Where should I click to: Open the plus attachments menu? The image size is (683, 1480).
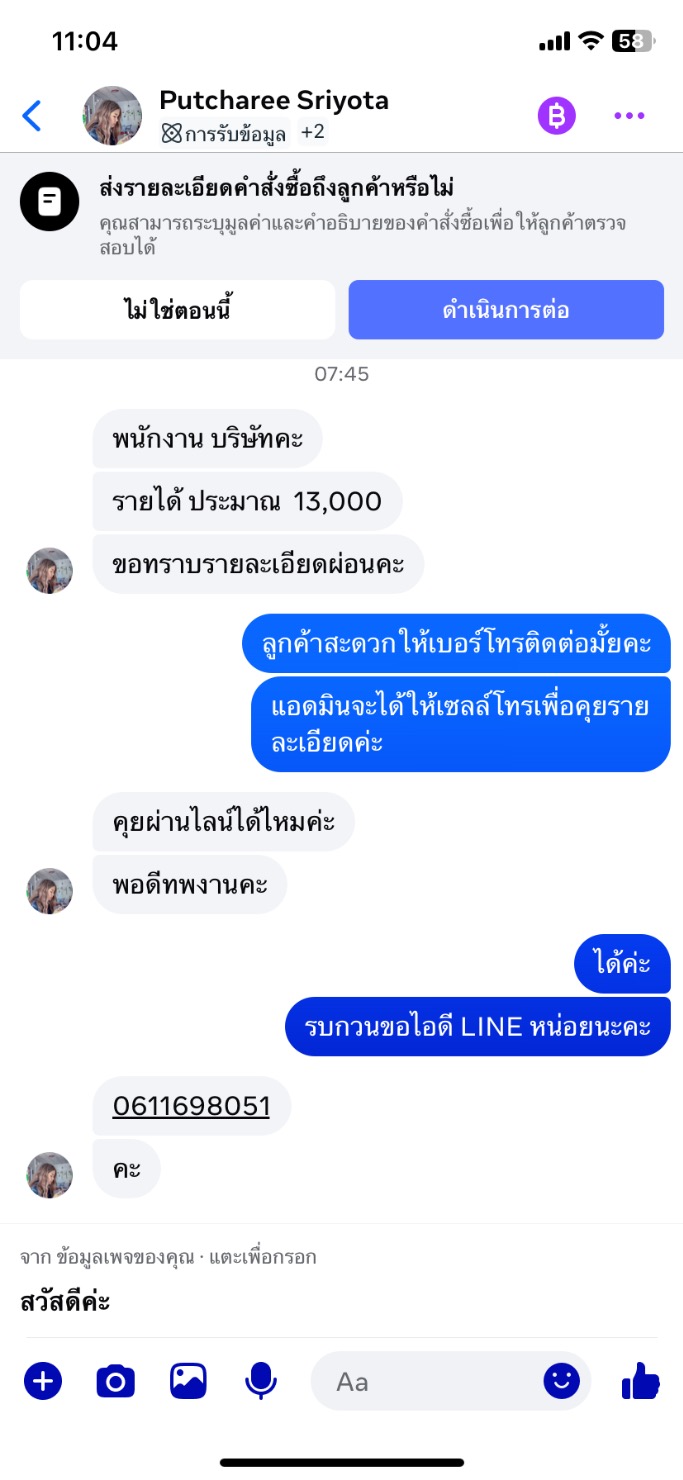(42, 1381)
